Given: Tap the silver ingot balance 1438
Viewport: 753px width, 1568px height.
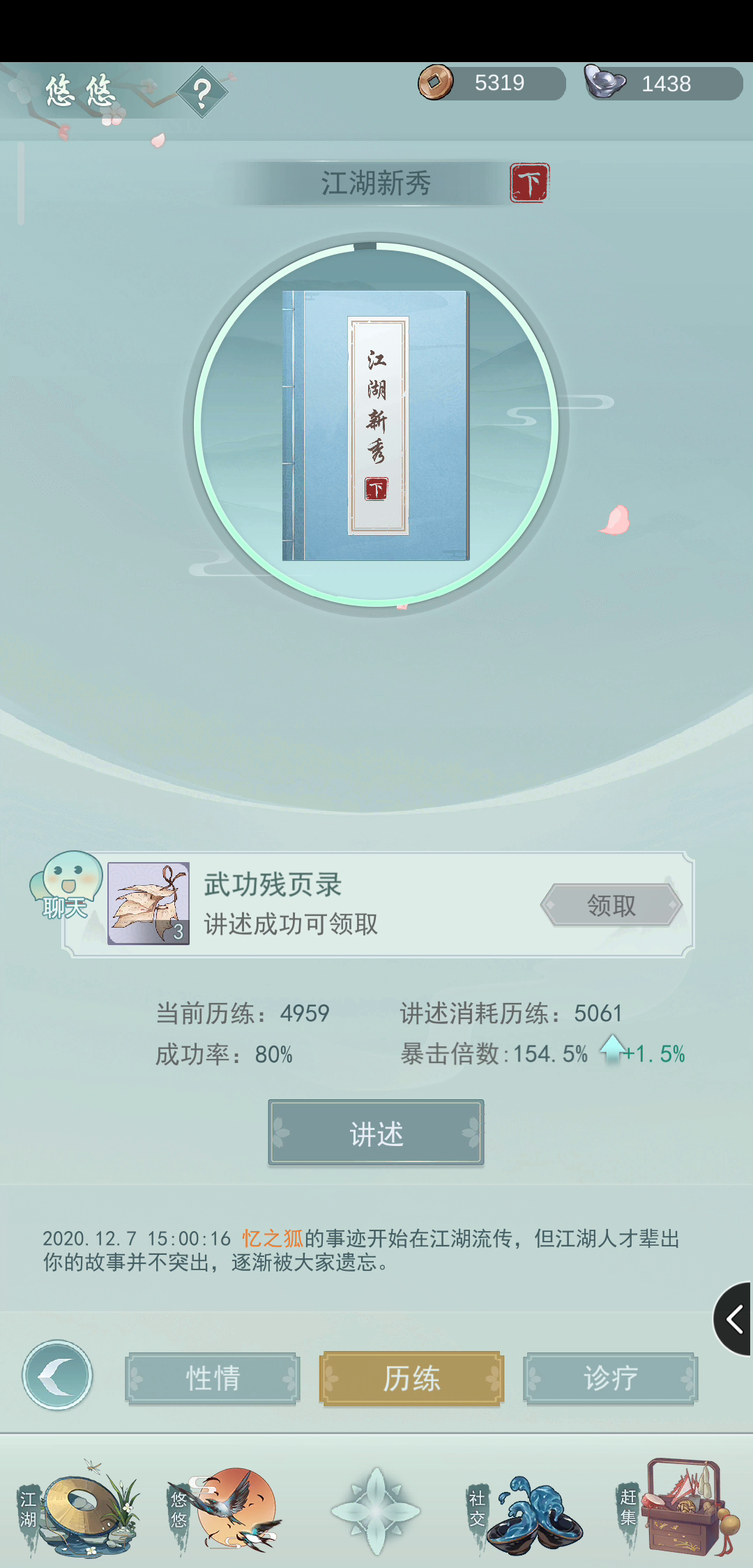Looking at the screenshot, I should pos(662,84).
